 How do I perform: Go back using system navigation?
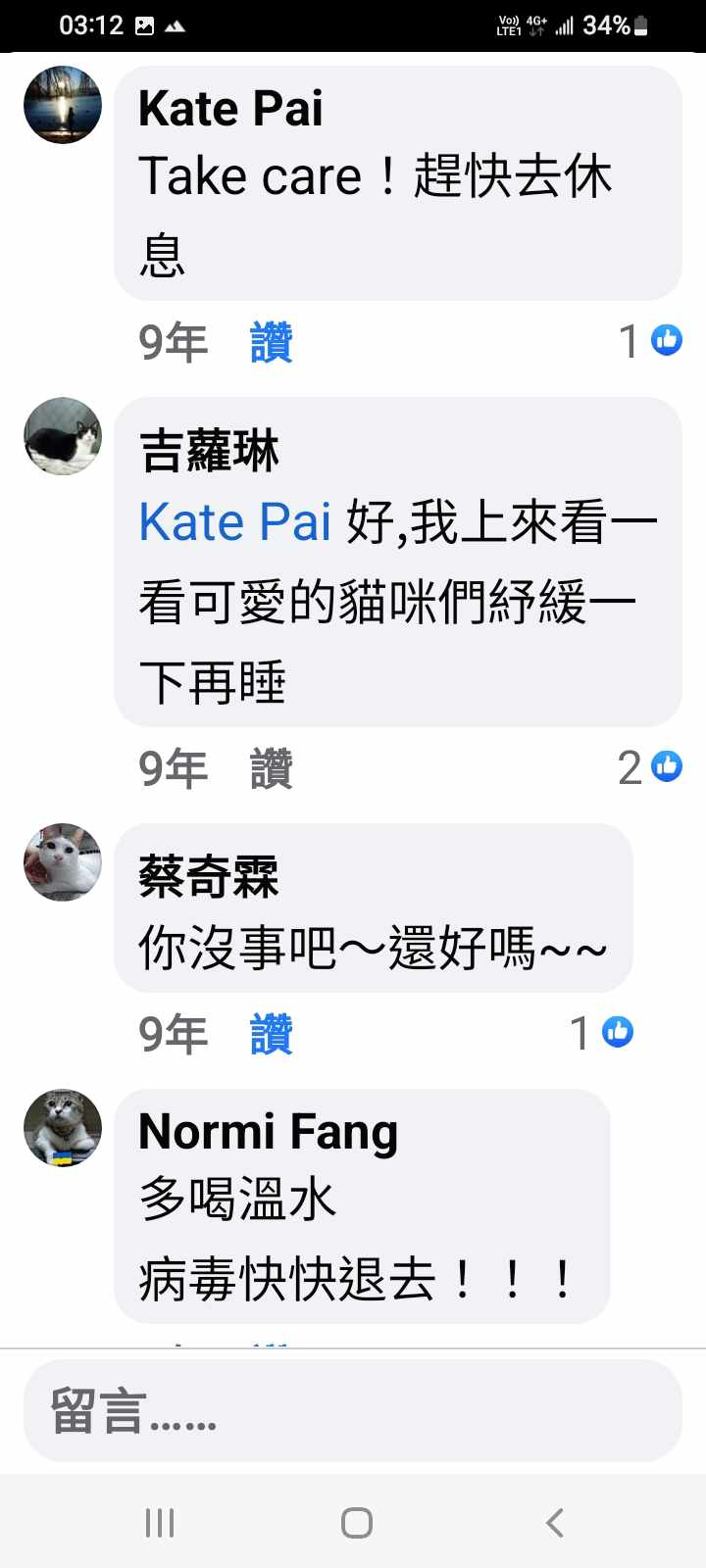point(554,1522)
